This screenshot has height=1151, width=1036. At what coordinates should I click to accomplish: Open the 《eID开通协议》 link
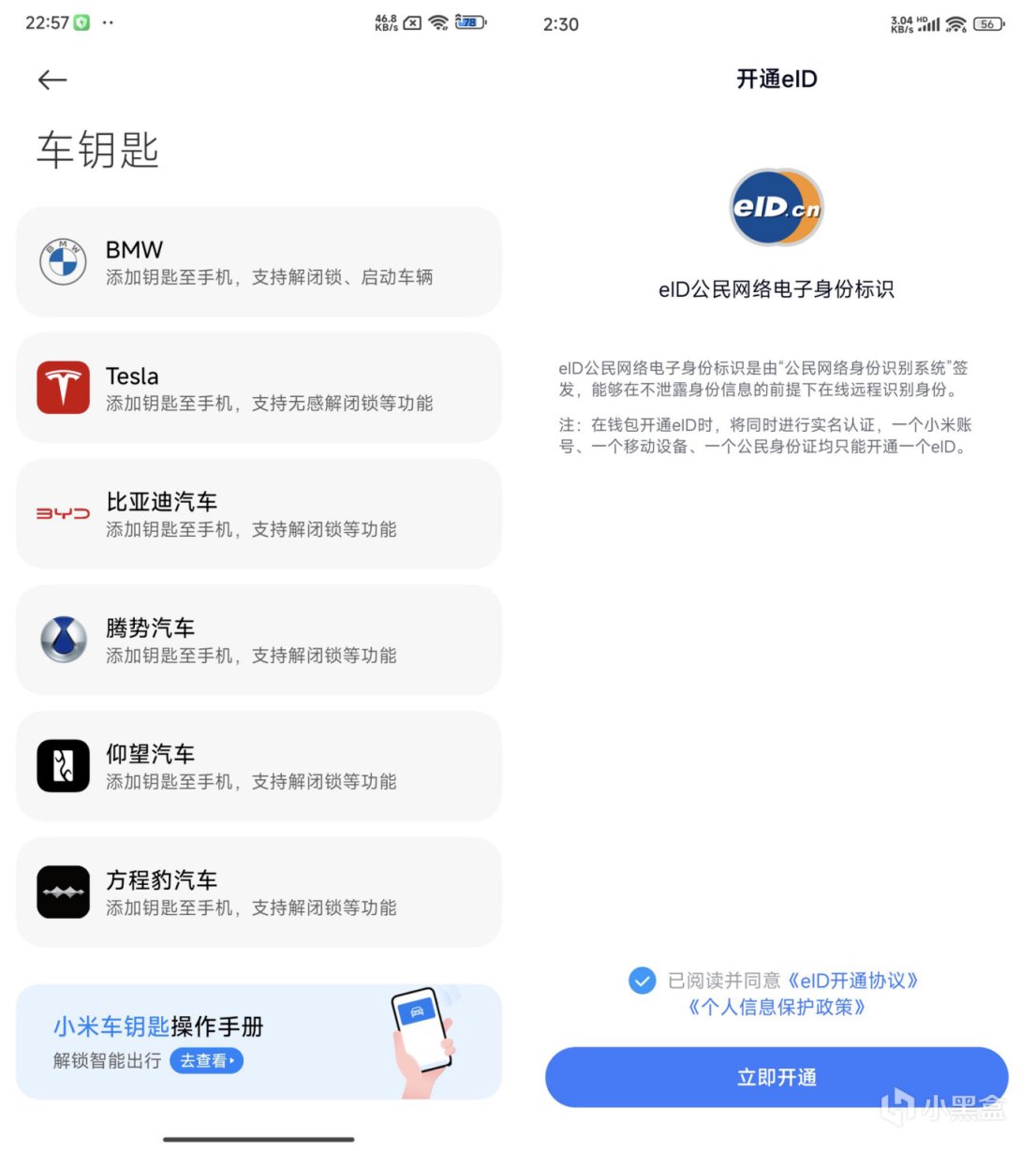pyautogui.click(x=852, y=981)
